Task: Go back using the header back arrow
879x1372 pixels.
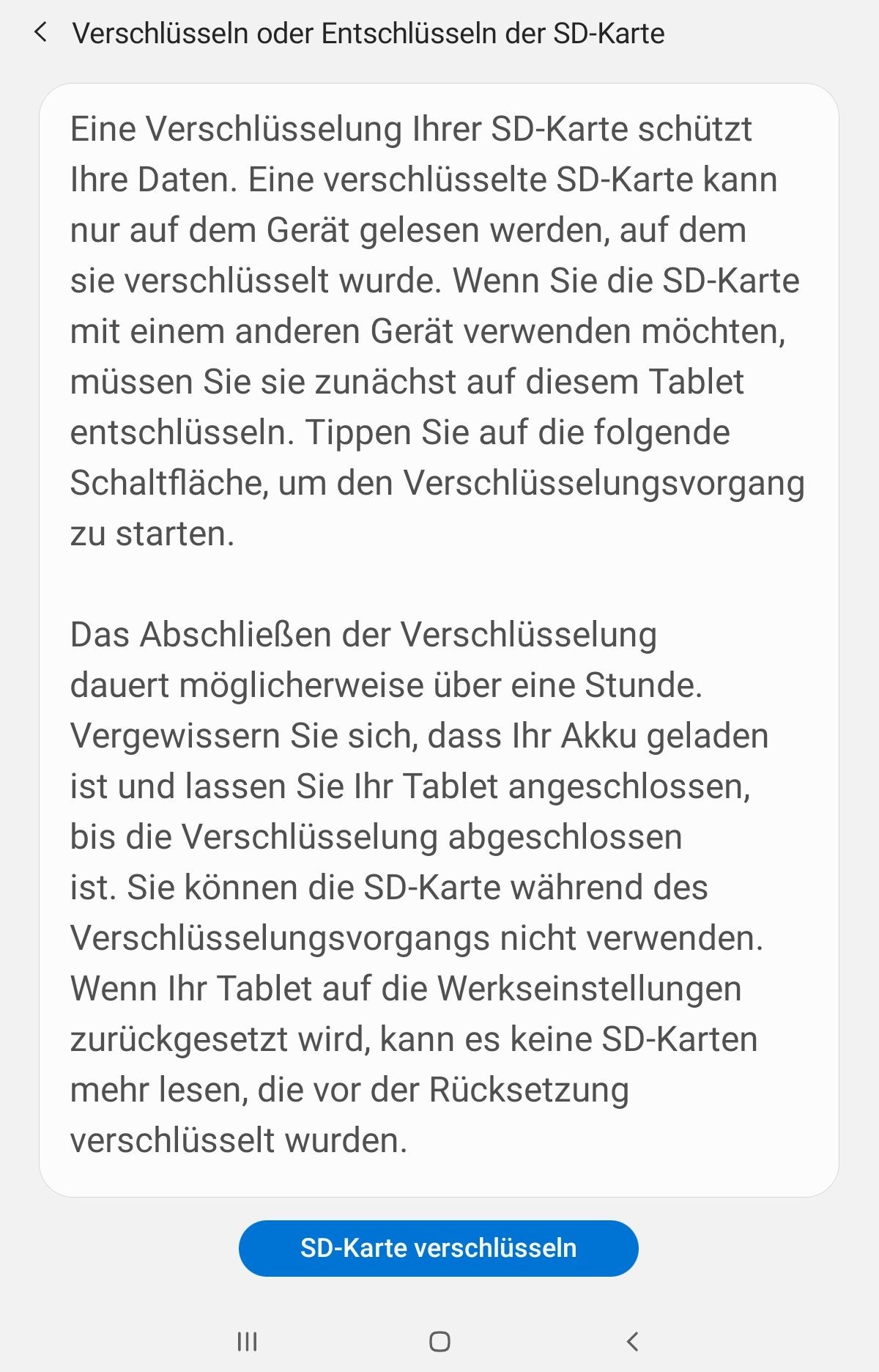Action: pos(41,33)
